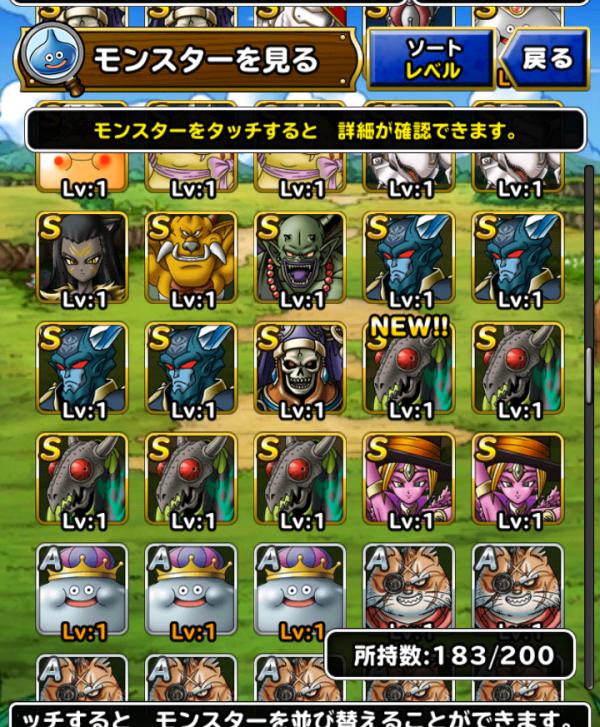Open the monster marked NEW!!
The height and width of the screenshot is (727, 600).
pyautogui.click(x=408, y=368)
